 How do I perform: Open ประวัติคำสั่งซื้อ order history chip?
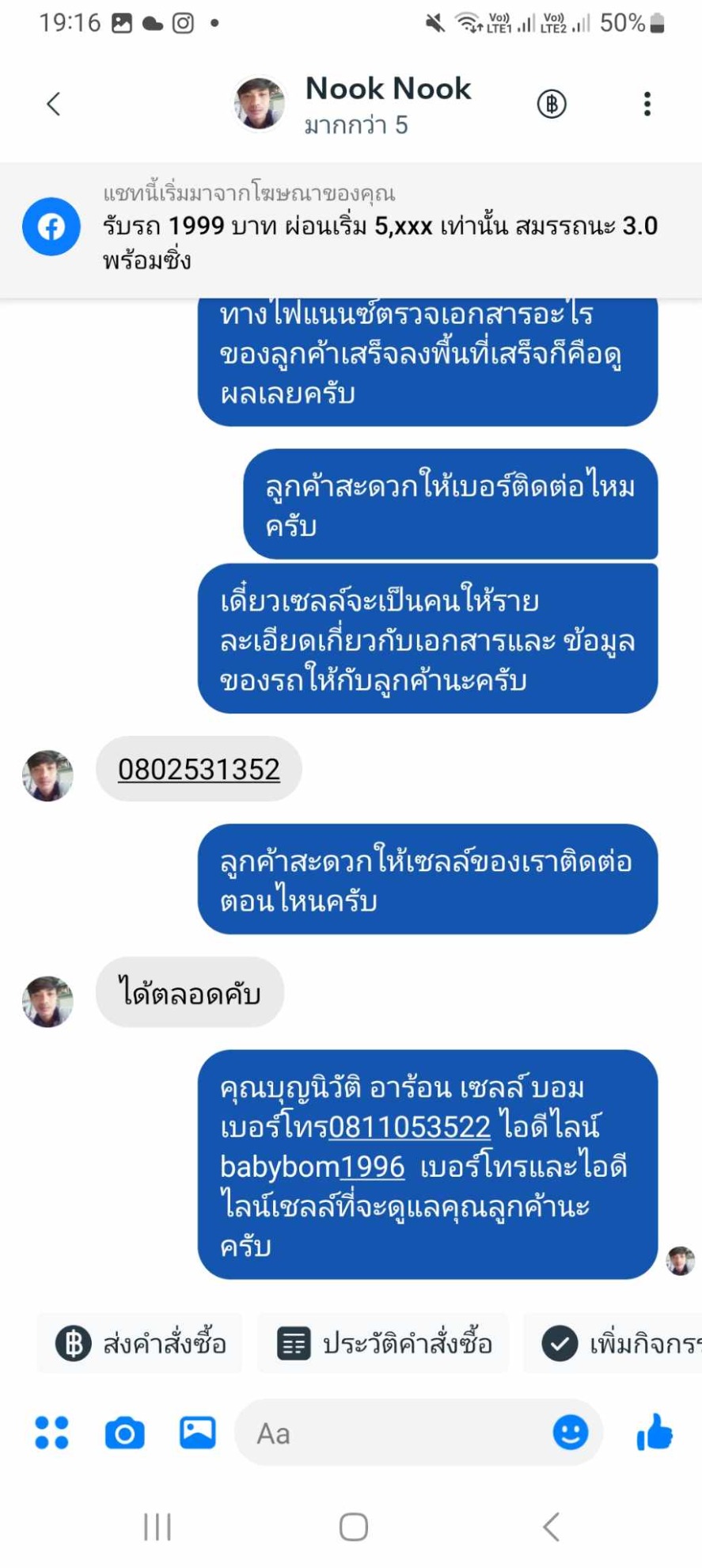(384, 1344)
